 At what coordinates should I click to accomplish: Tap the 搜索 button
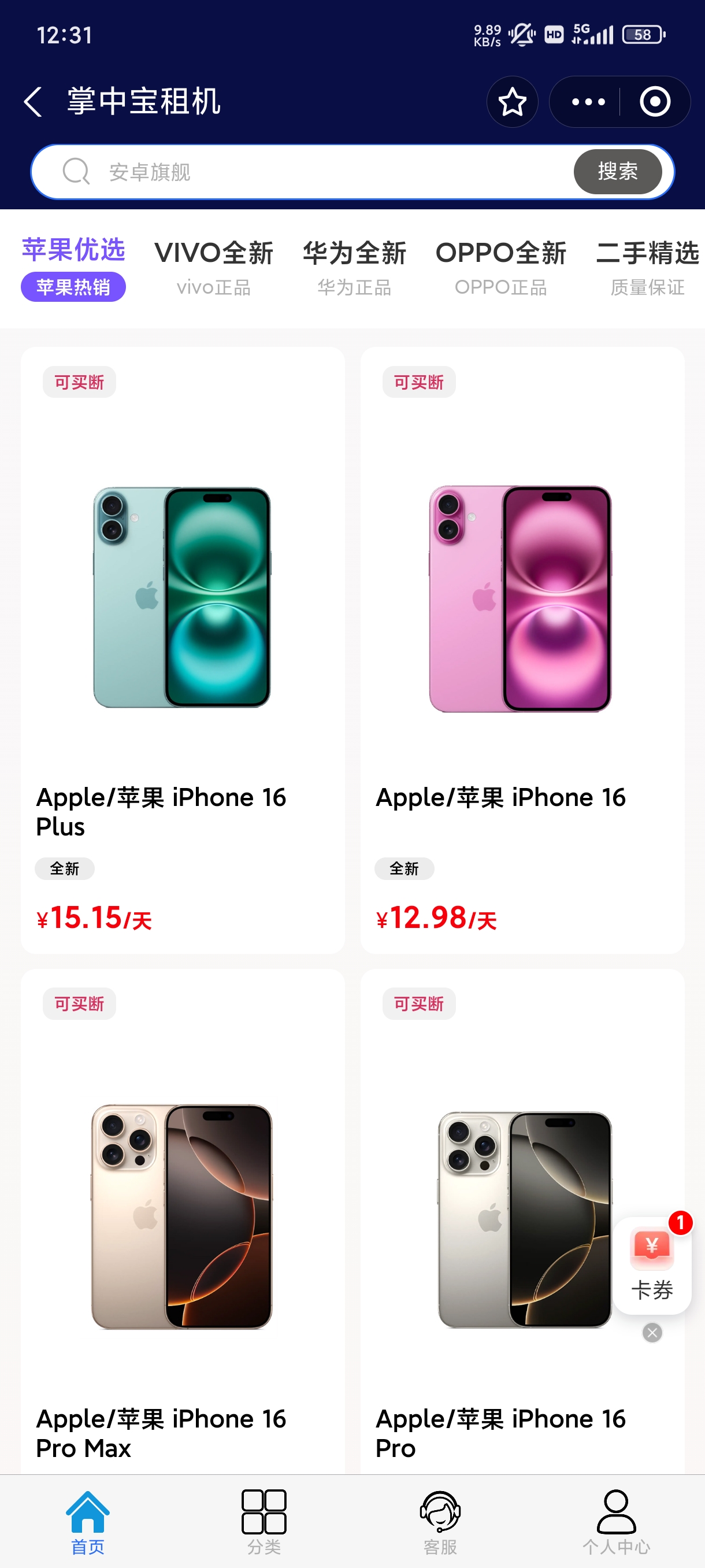(617, 172)
